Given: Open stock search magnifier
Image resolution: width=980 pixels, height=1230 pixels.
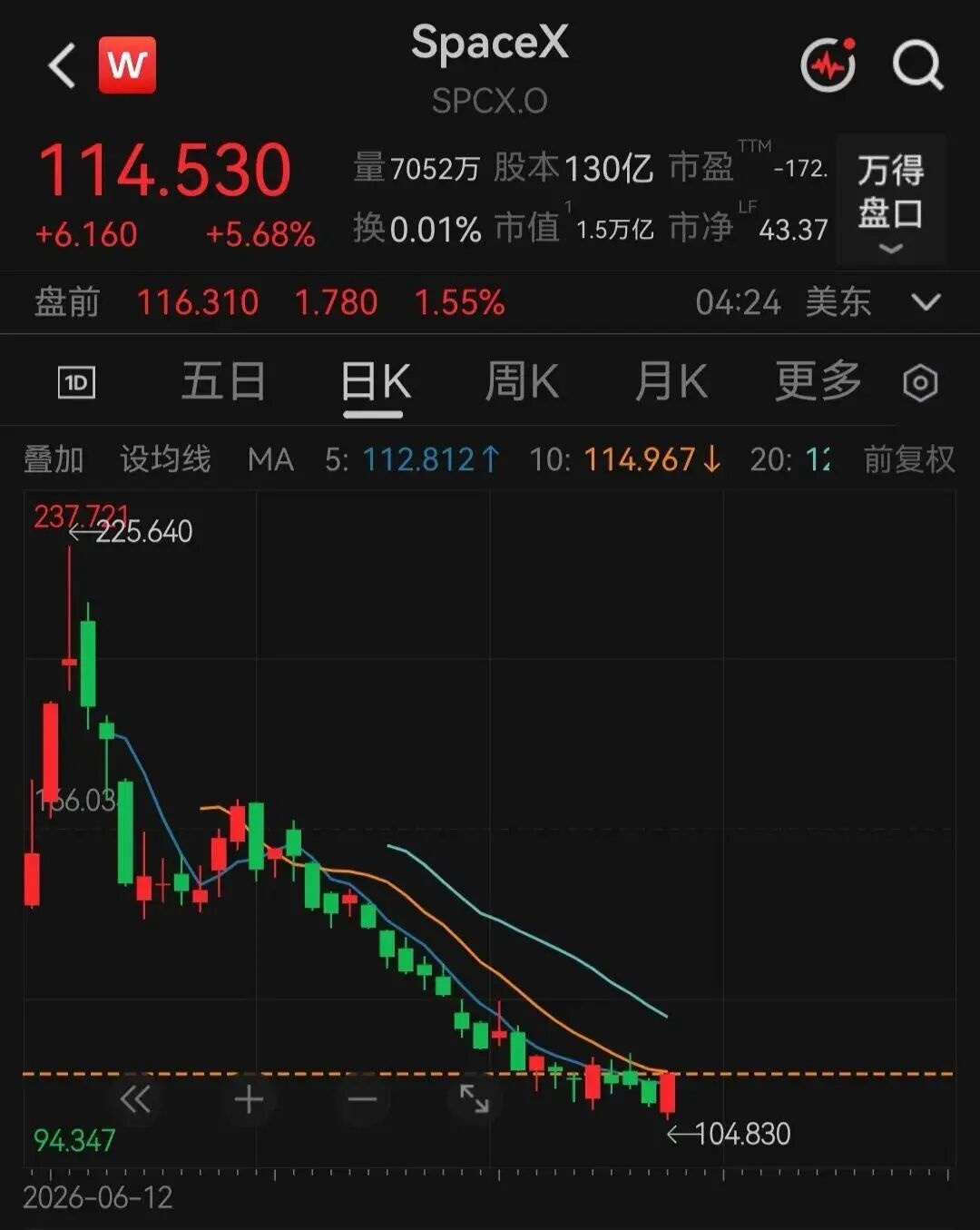Looking at the screenshot, I should (917, 65).
